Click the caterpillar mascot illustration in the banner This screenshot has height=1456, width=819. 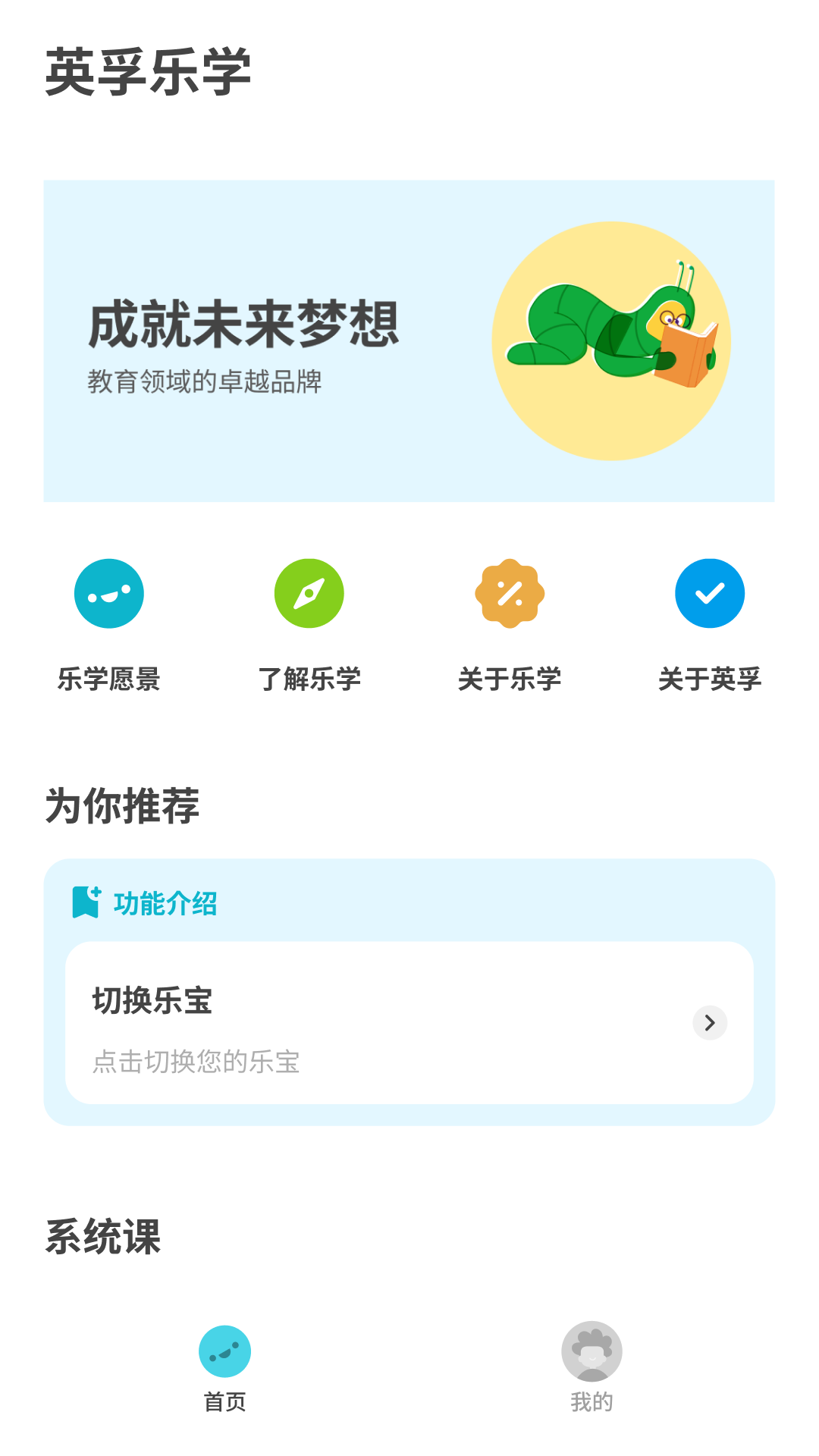pos(614,341)
